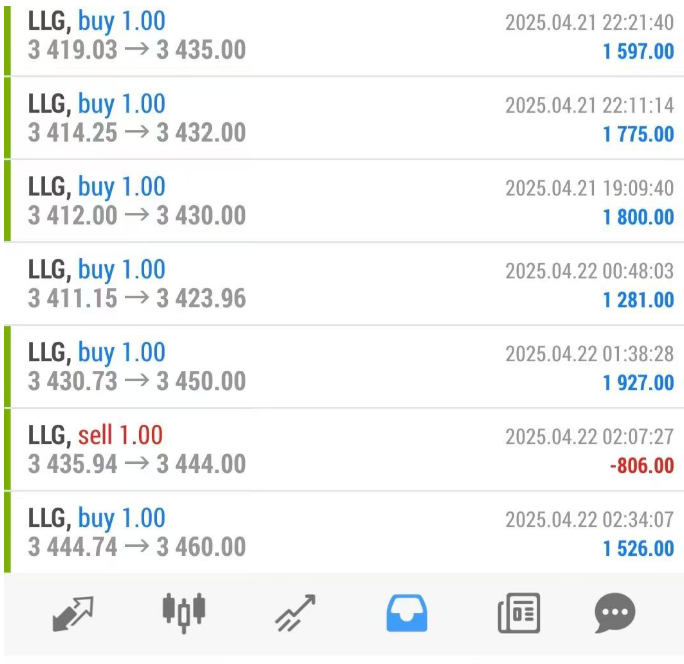Show the LLG buy closed at 3 460.00
This screenshot has height=664, width=684.
pos(342,534)
